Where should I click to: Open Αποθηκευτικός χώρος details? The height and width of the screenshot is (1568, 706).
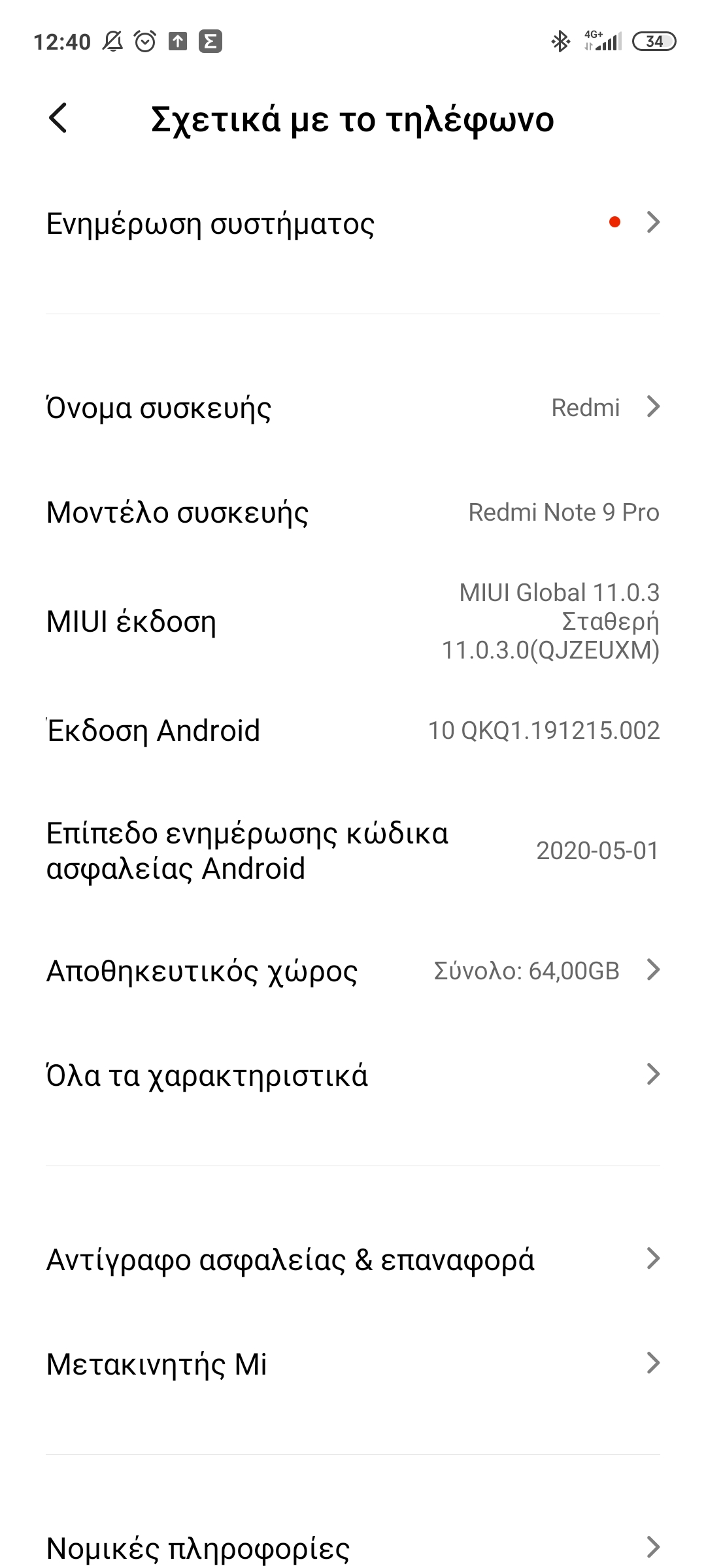[353, 971]
